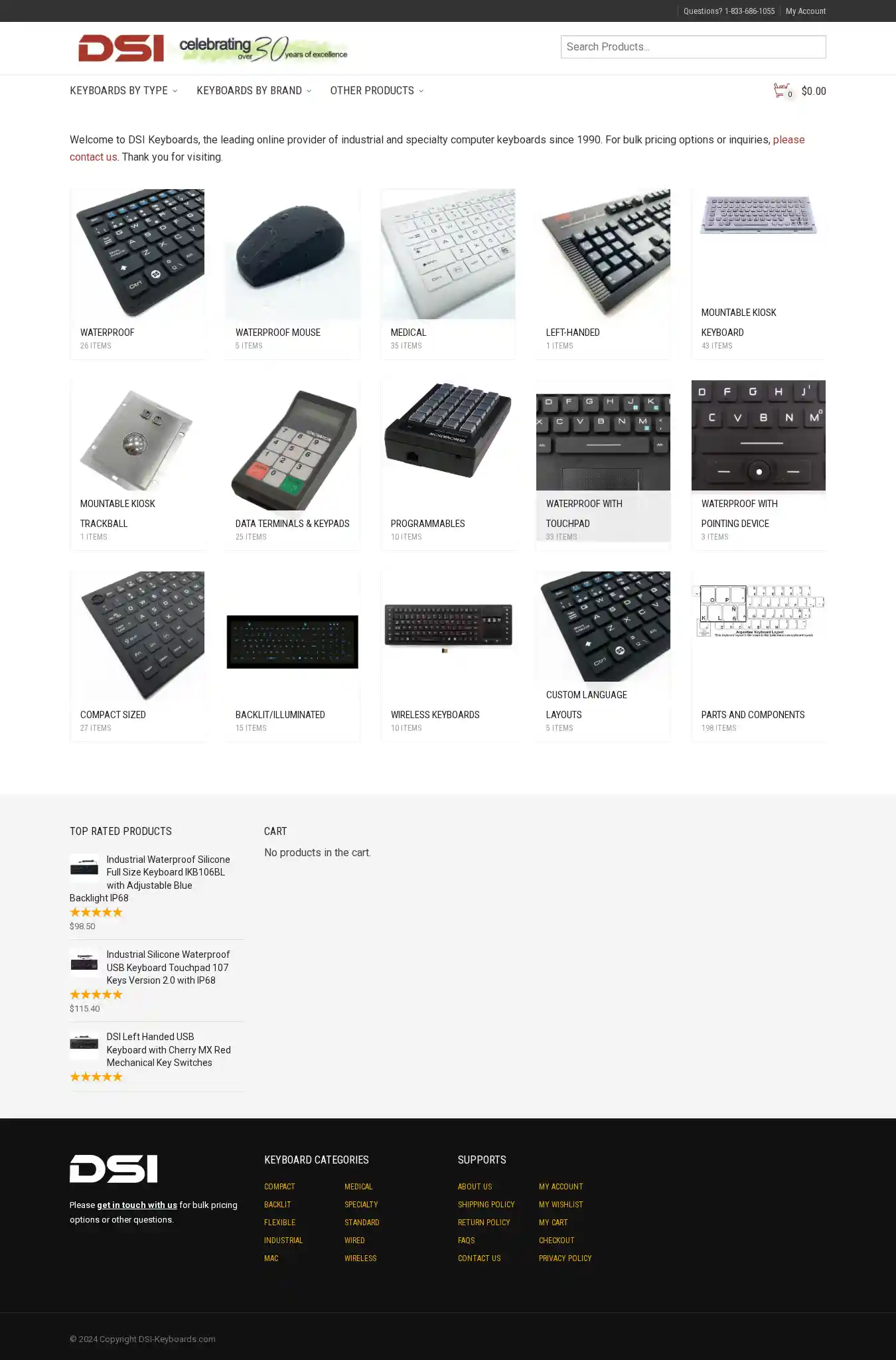Screen dimensions: 896x1360
Task: Go to Checkout from footer
Action: pyautogui.click(x=556, y=1240)
